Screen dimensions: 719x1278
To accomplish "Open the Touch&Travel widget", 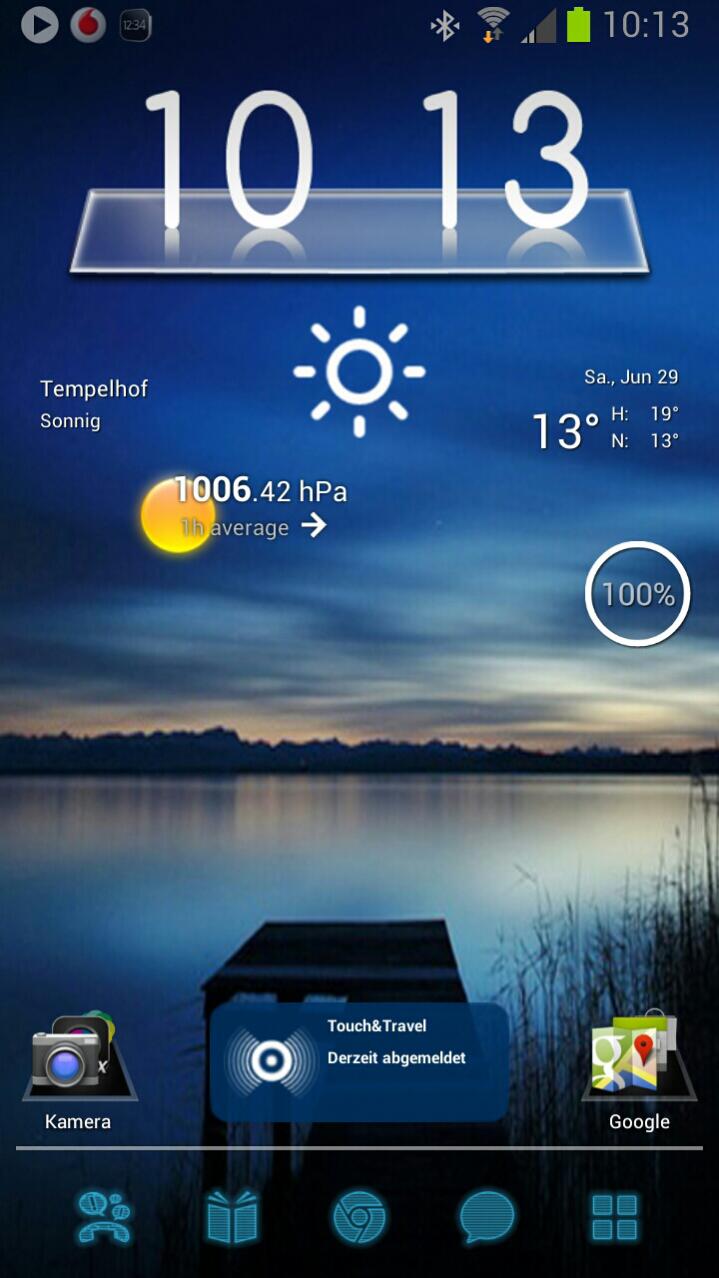I will [359, 1062].
